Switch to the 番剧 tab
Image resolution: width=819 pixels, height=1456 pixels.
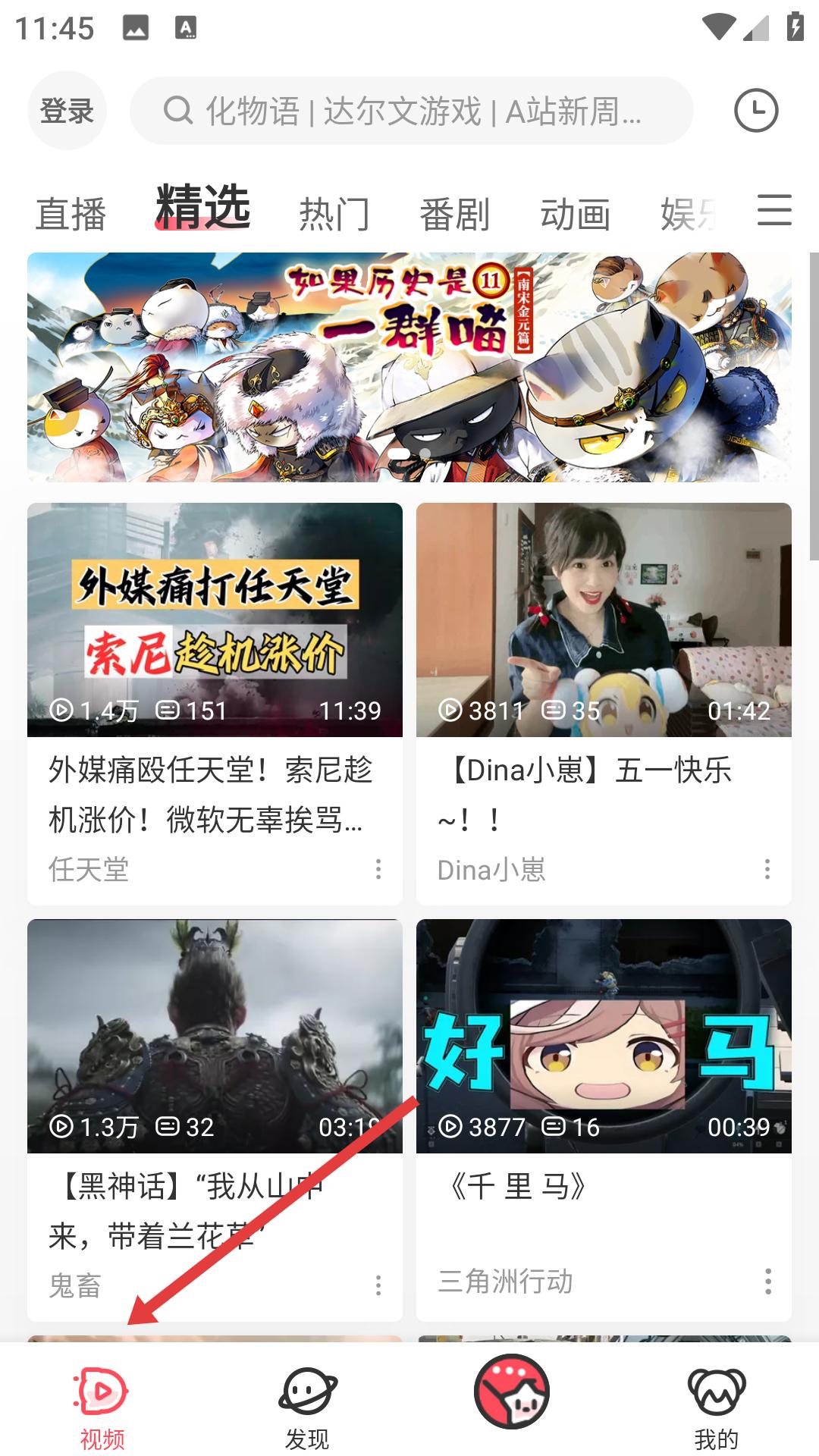pos(455,214)
